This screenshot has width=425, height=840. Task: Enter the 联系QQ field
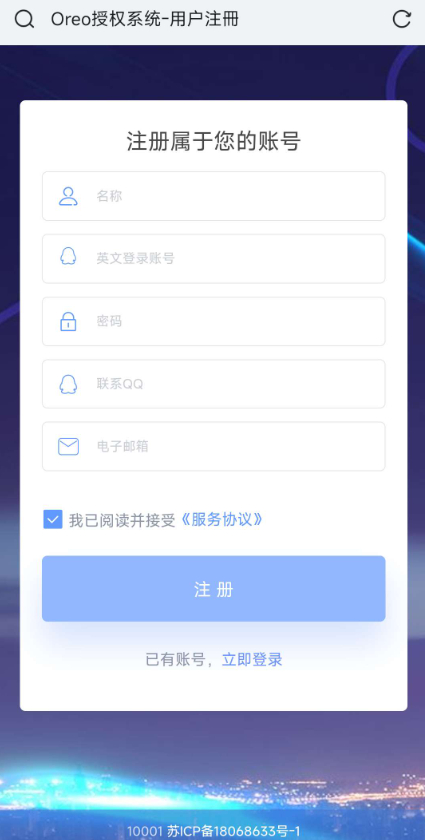(213, 384)
